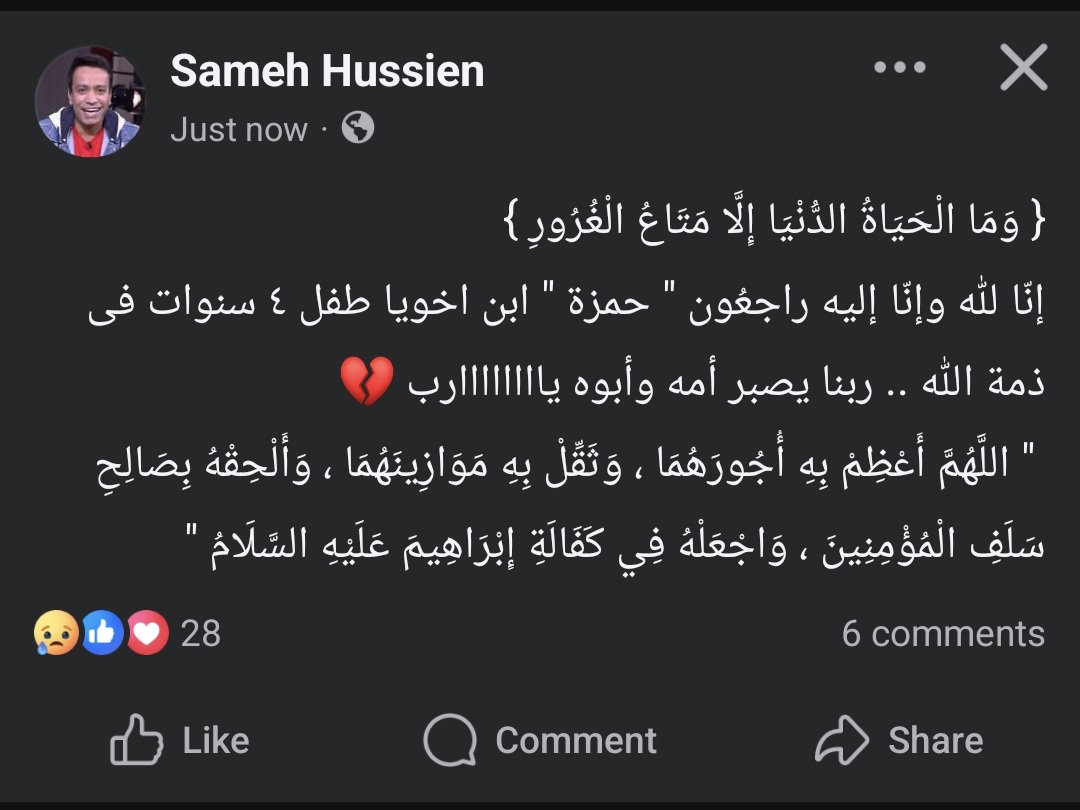Image resolution: width=1080 pixels, height=810 pixels.
Task: Comment on this post
Action: (x=540, y=741)
